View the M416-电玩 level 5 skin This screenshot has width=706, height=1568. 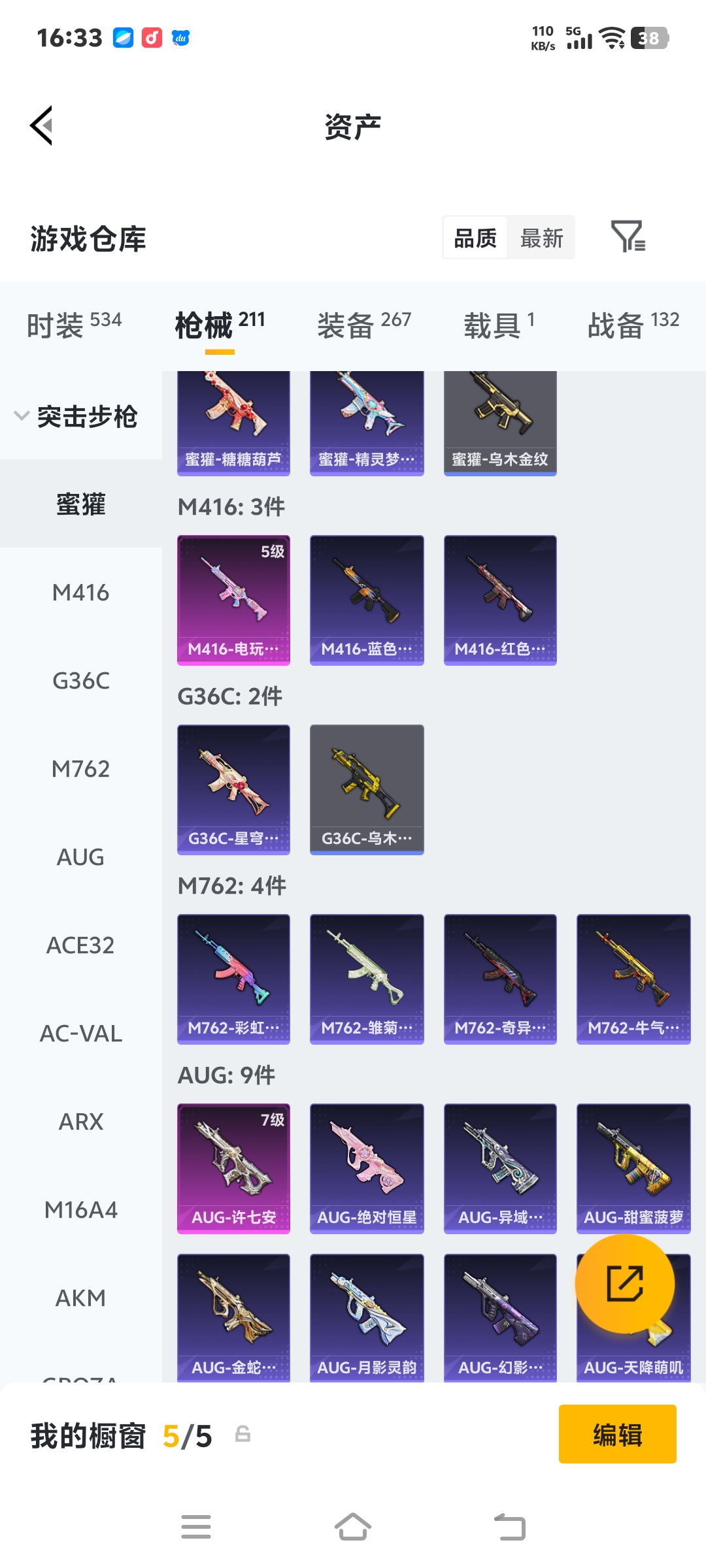[233, 600]
